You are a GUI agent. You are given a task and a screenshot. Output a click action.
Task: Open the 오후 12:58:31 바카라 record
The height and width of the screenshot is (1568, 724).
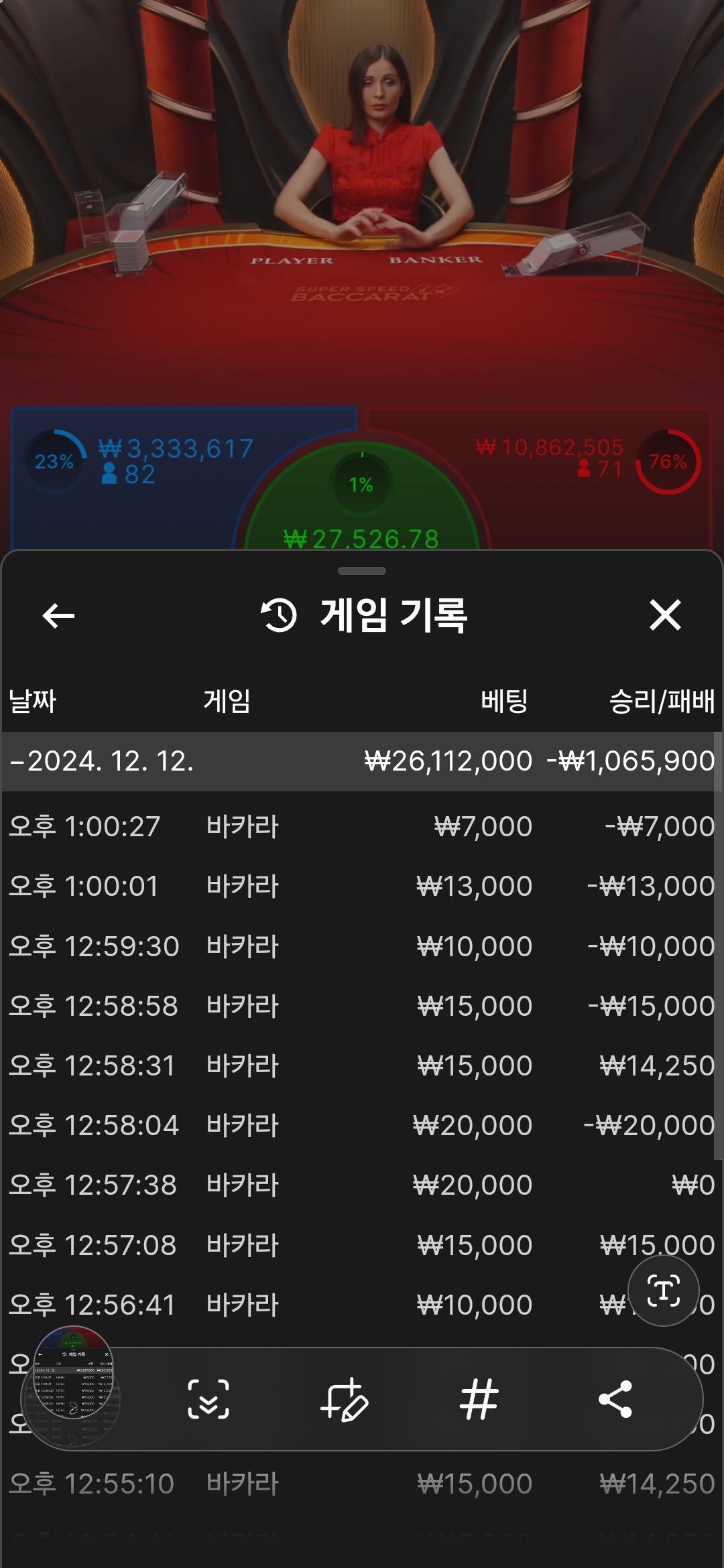pos(361,1065)
